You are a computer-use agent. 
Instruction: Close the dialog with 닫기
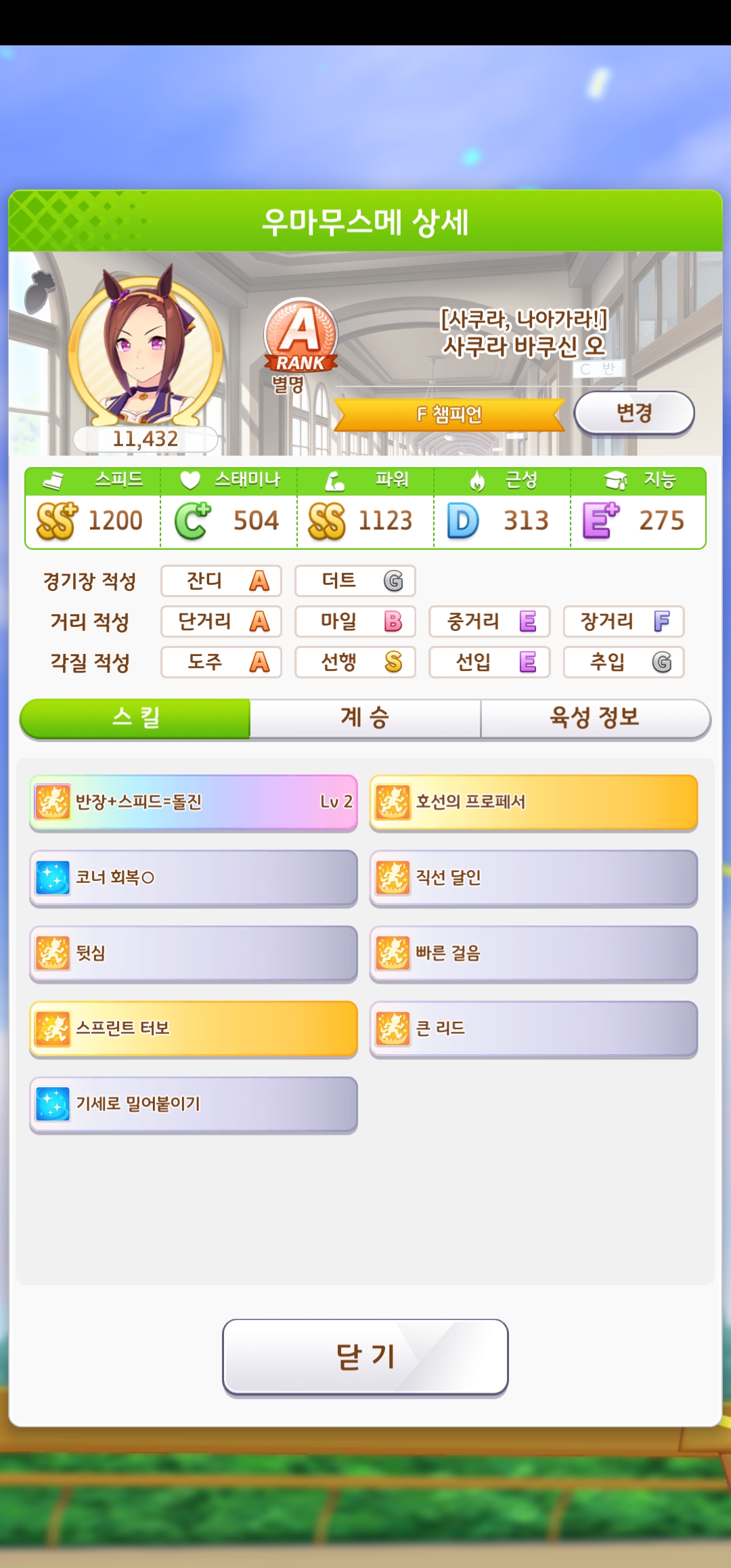tap(365, 1357)
